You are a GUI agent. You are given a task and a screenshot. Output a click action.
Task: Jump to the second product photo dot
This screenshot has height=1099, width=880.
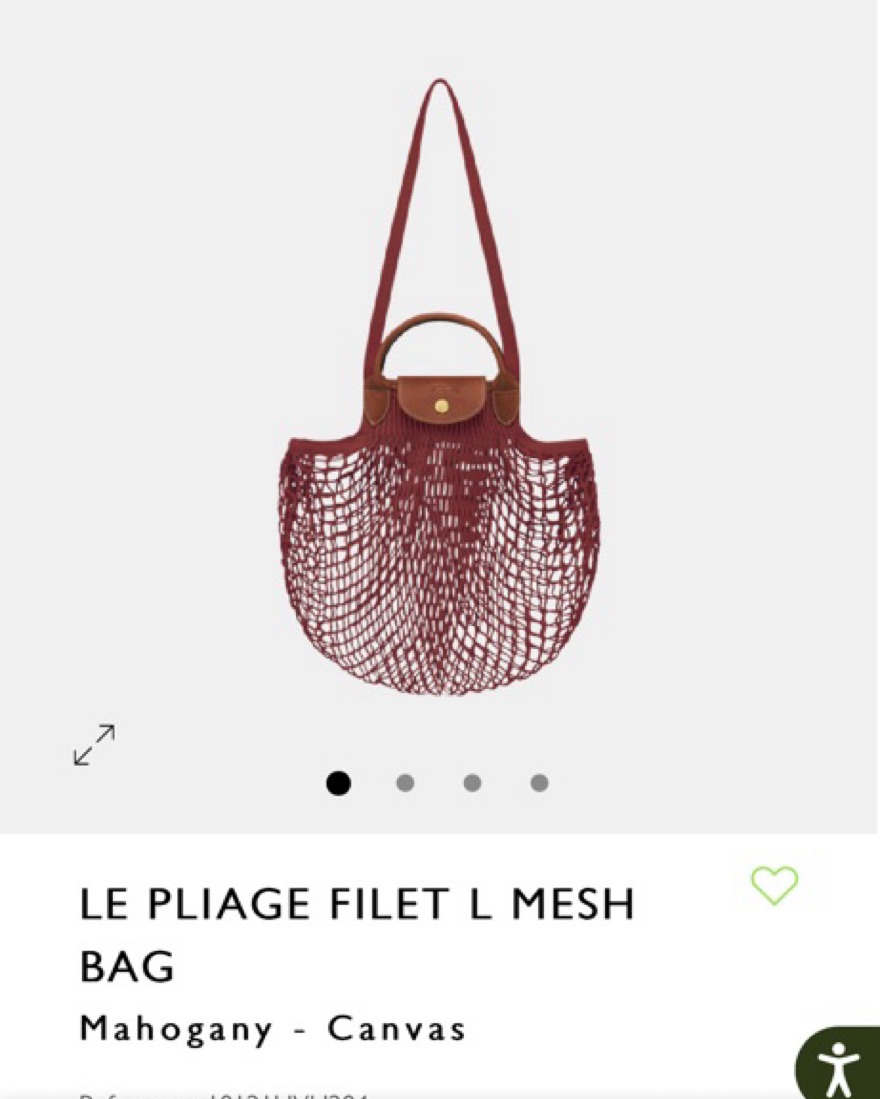[405, 783]
